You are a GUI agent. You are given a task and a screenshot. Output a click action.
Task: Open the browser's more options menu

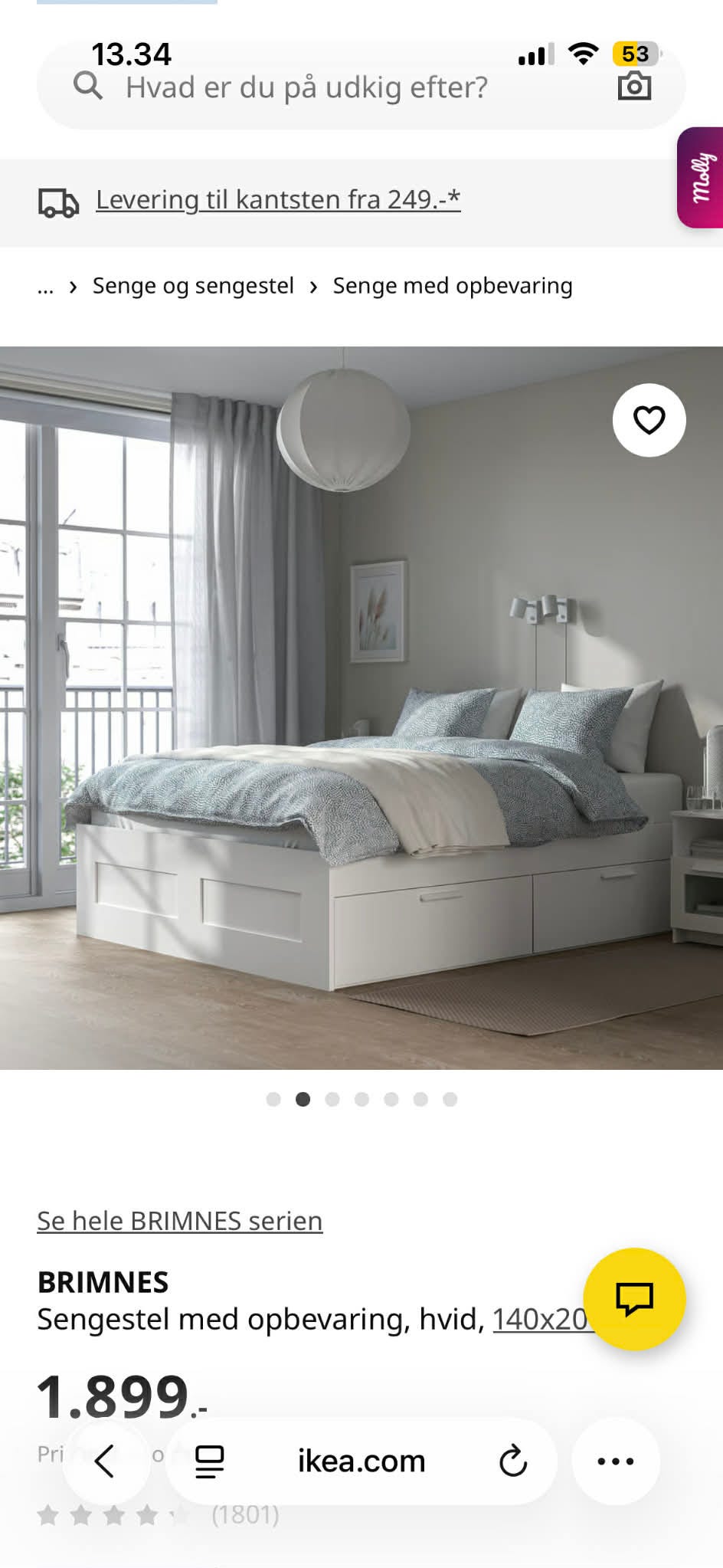(x=615, y=1461)
